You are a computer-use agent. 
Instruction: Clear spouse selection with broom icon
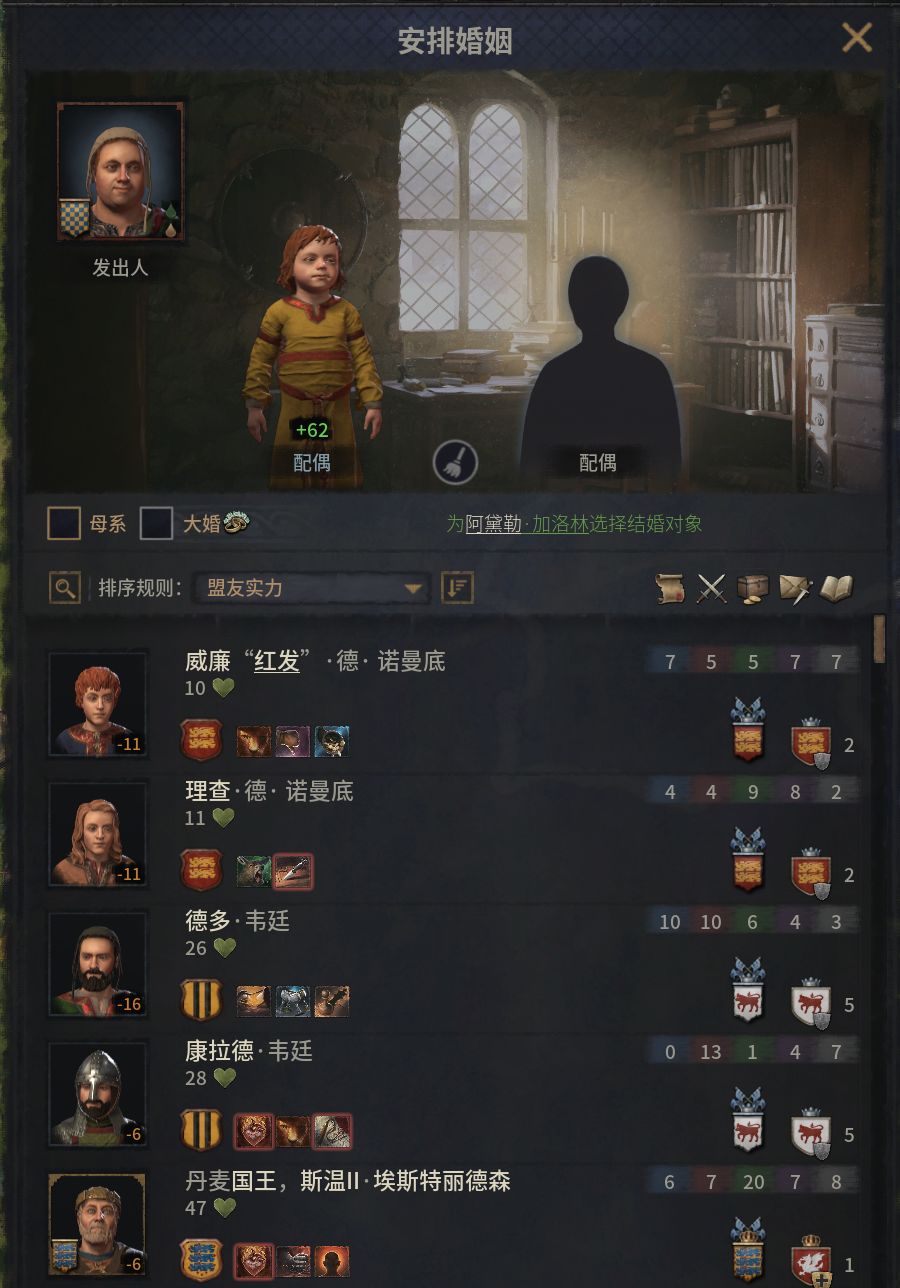tap(455, 463)
